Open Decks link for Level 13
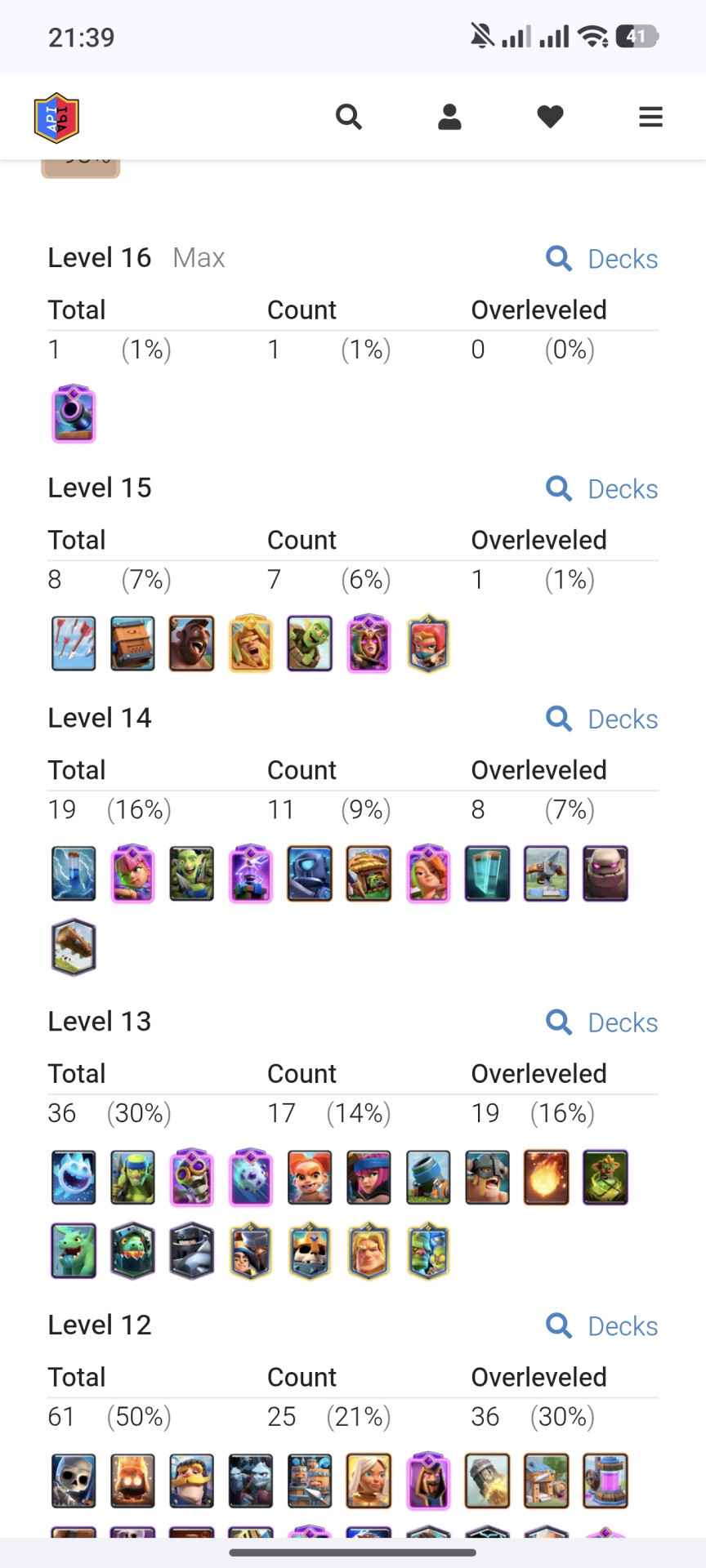The width and height of the screenshot is (706, 1568). tap(602, 1022)
